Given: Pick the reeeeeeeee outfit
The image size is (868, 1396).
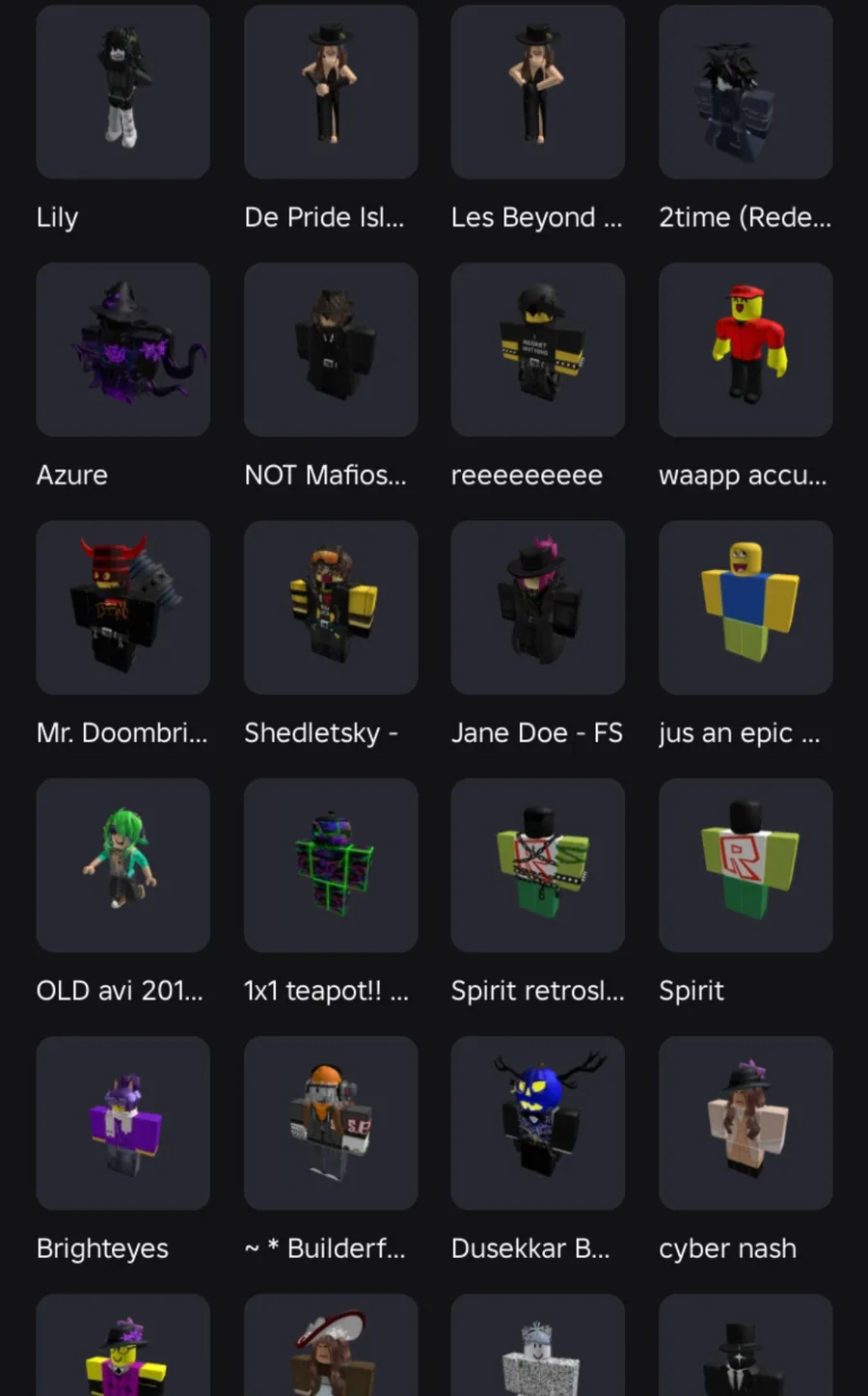Looking at the screenshot, I should pyautogui.click(x=537, y=349).
